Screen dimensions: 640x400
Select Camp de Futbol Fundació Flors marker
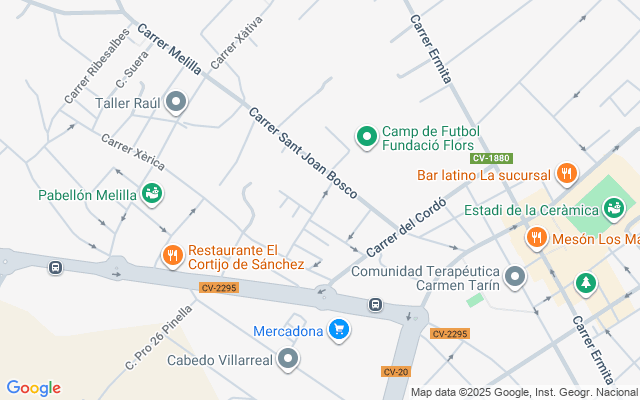tap(367, 137)
